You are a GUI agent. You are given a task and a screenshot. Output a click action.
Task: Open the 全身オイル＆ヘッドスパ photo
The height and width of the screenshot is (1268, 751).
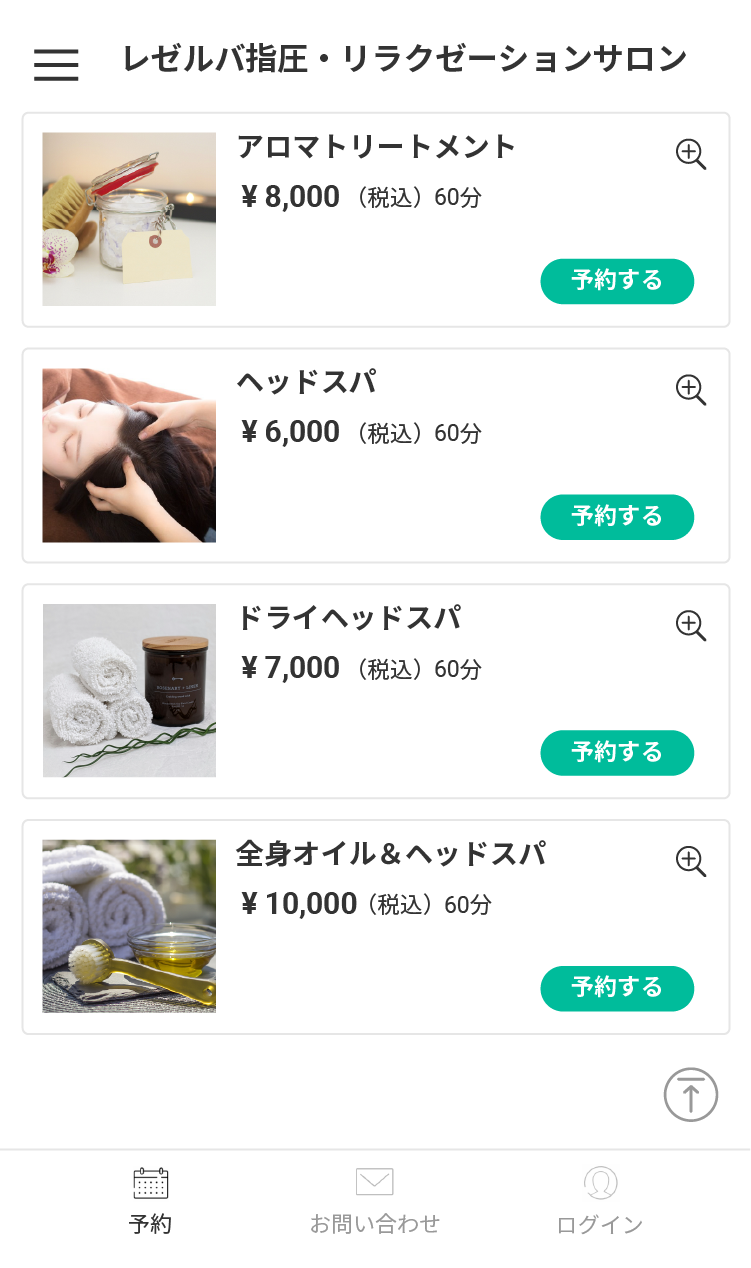tap(129, 926)
